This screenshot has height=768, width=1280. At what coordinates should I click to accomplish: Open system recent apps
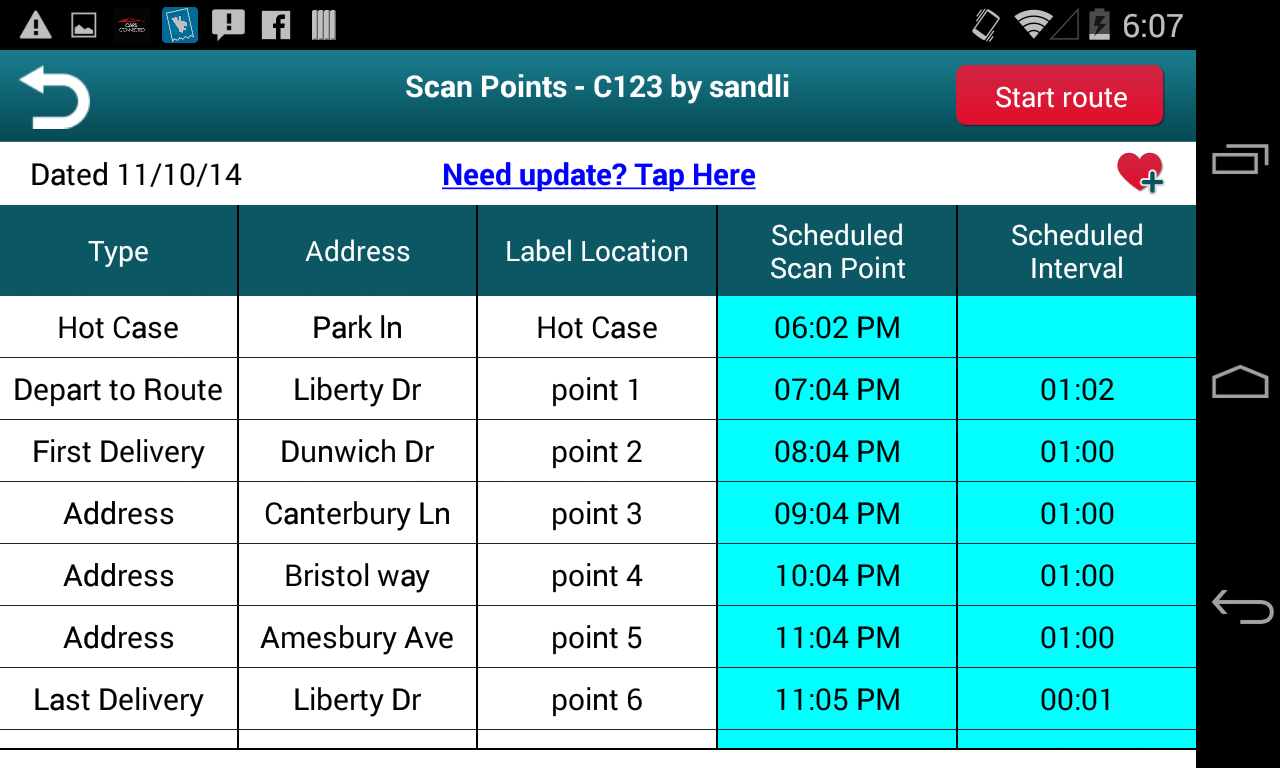tap(1240, 160)
